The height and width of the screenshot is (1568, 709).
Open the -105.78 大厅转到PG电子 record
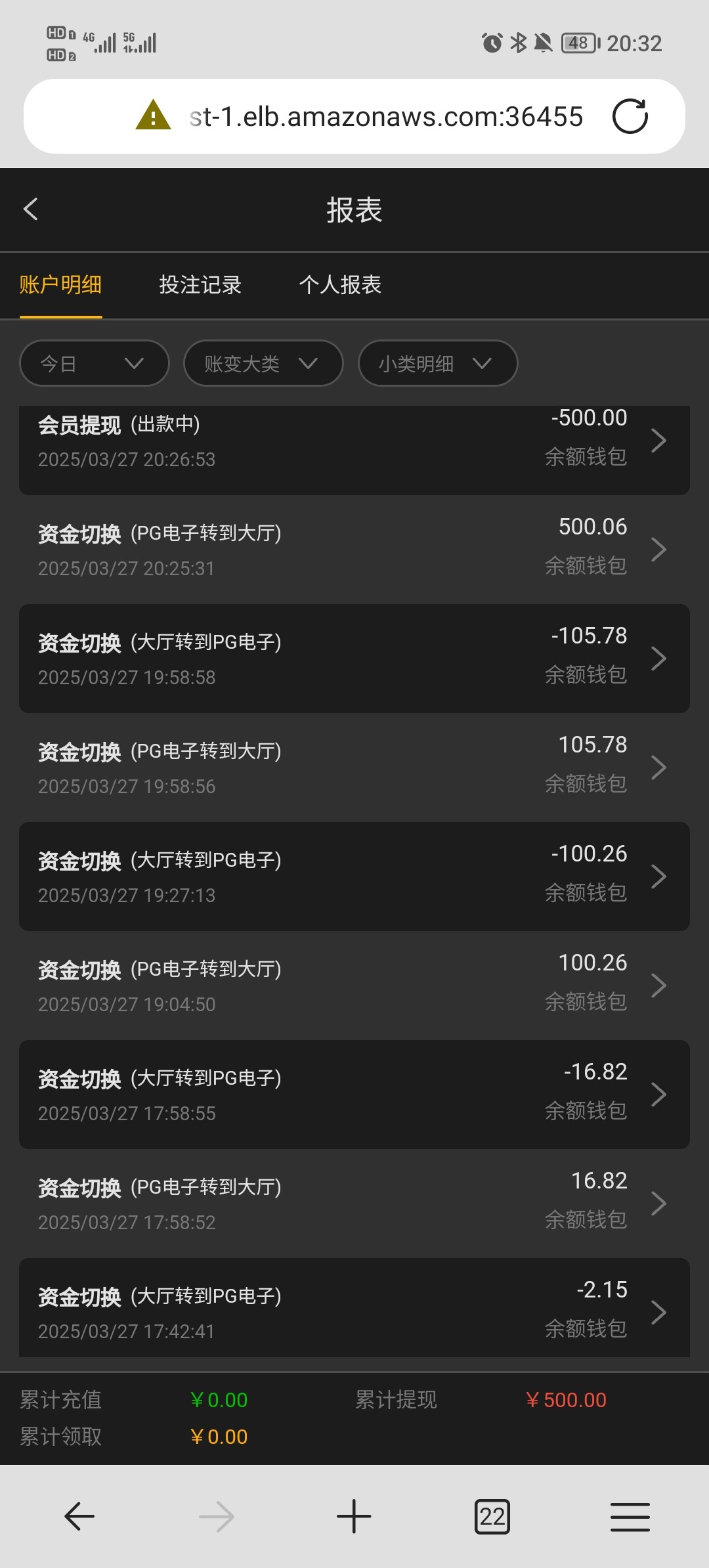pos(354,659)
